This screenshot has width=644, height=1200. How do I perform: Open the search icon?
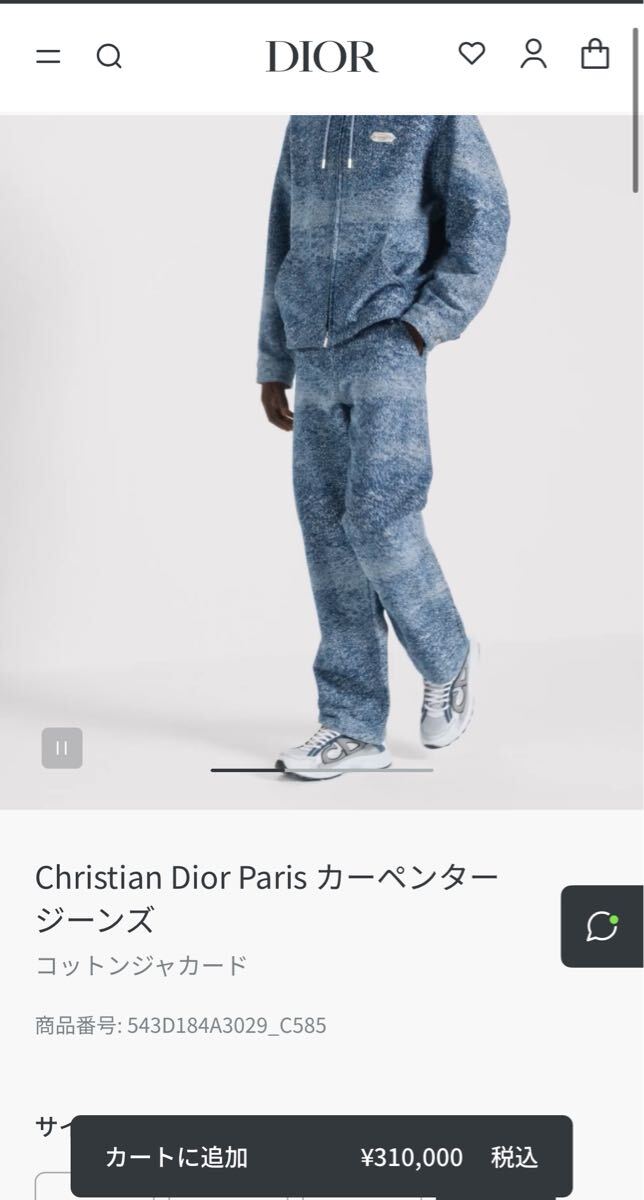click(x=109, y=57)
